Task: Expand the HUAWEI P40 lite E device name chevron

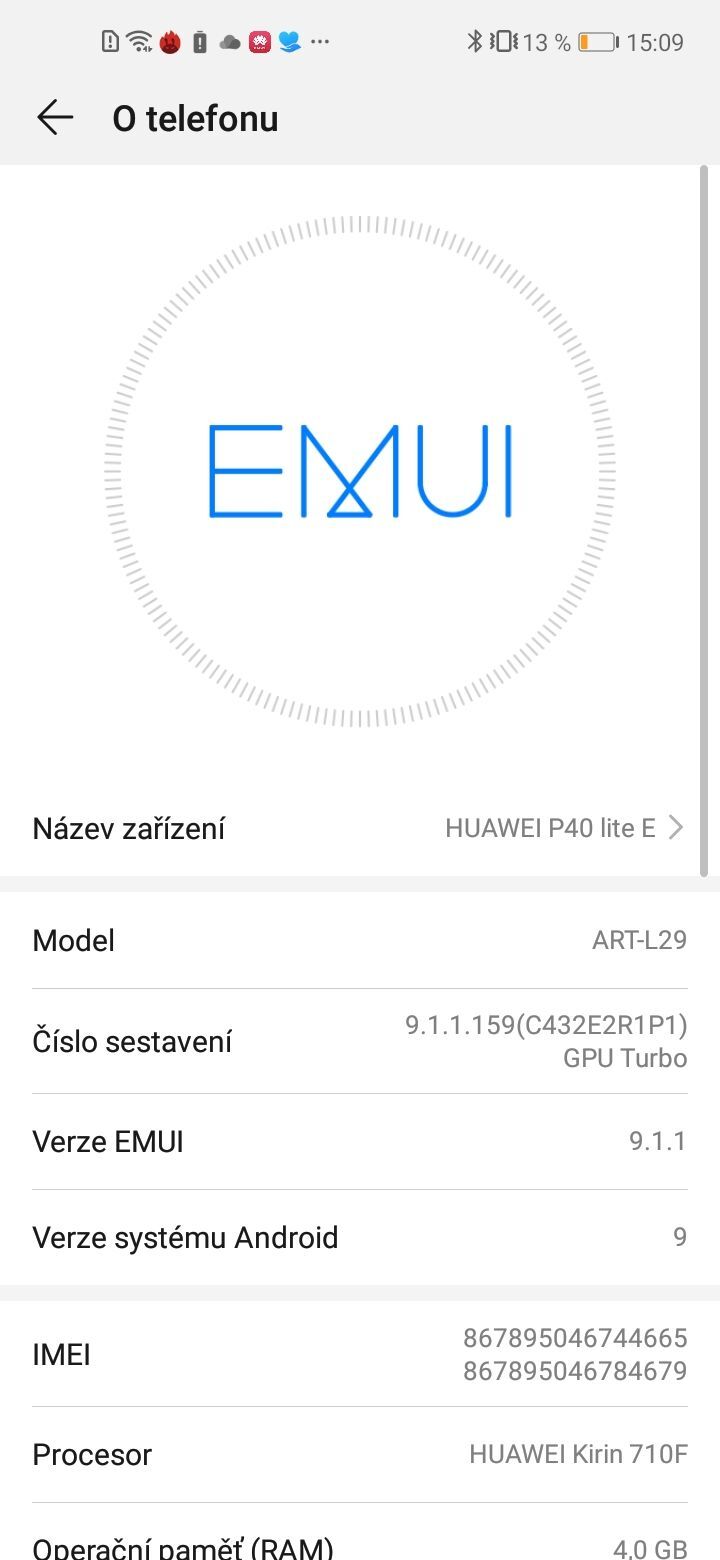Action: pyautogui.click(x=678, y=827)
